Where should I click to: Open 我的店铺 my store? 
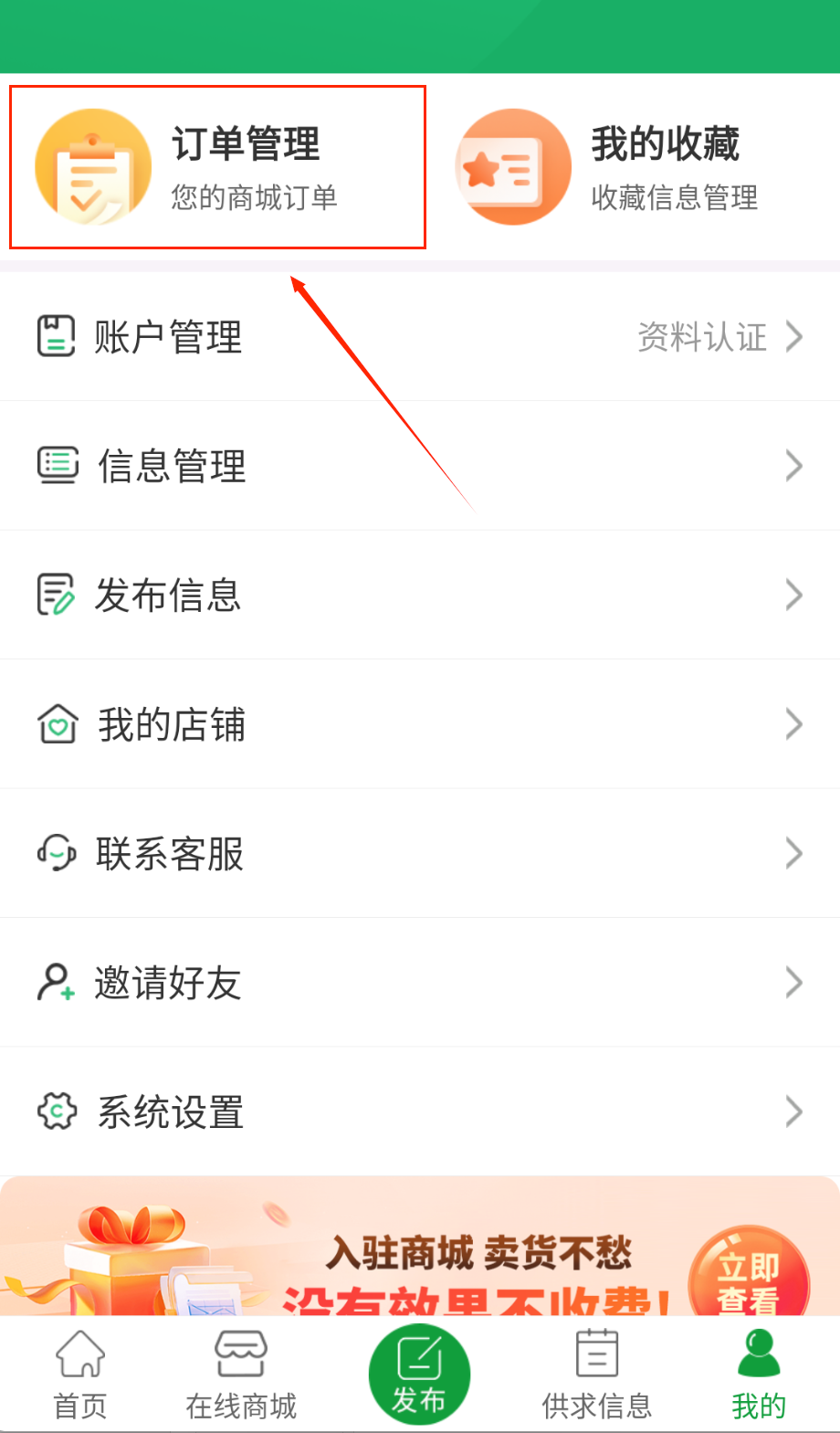click(420, 724)
